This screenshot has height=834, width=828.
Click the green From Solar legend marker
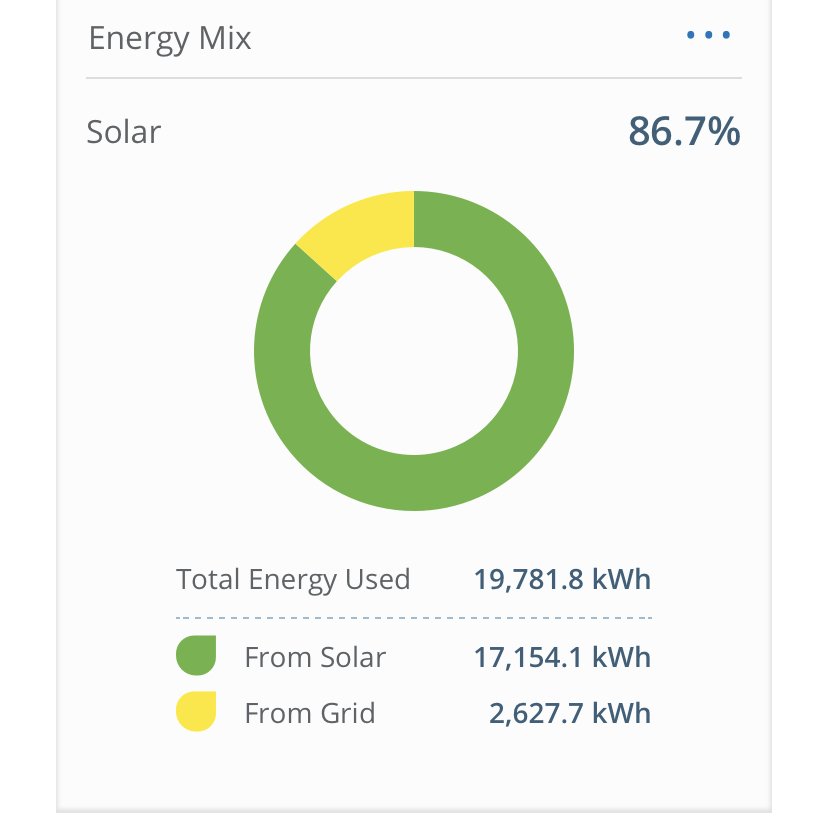196,656
